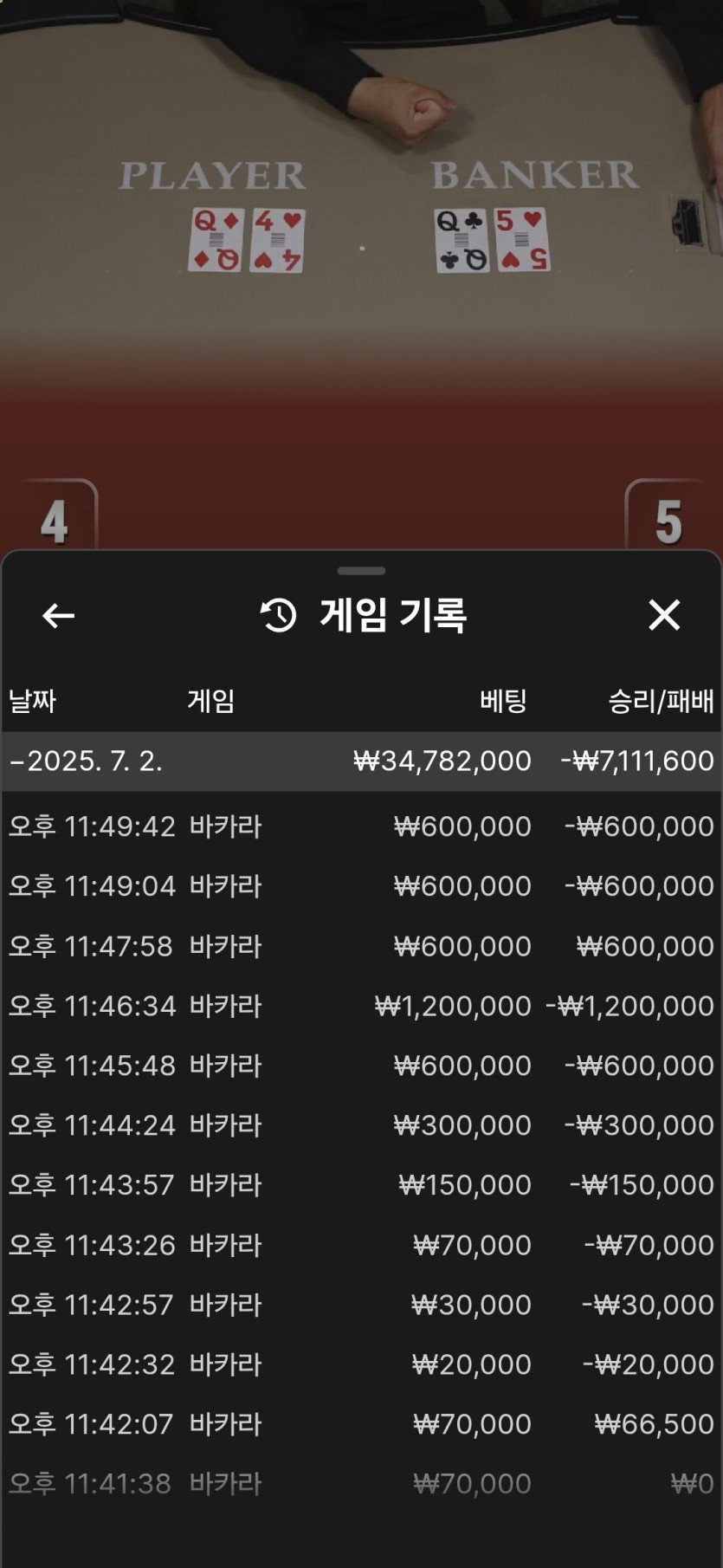Open the 오후 11:44:24 바카라 record
Viewport: 723px width, 1568px height.
361,1125
